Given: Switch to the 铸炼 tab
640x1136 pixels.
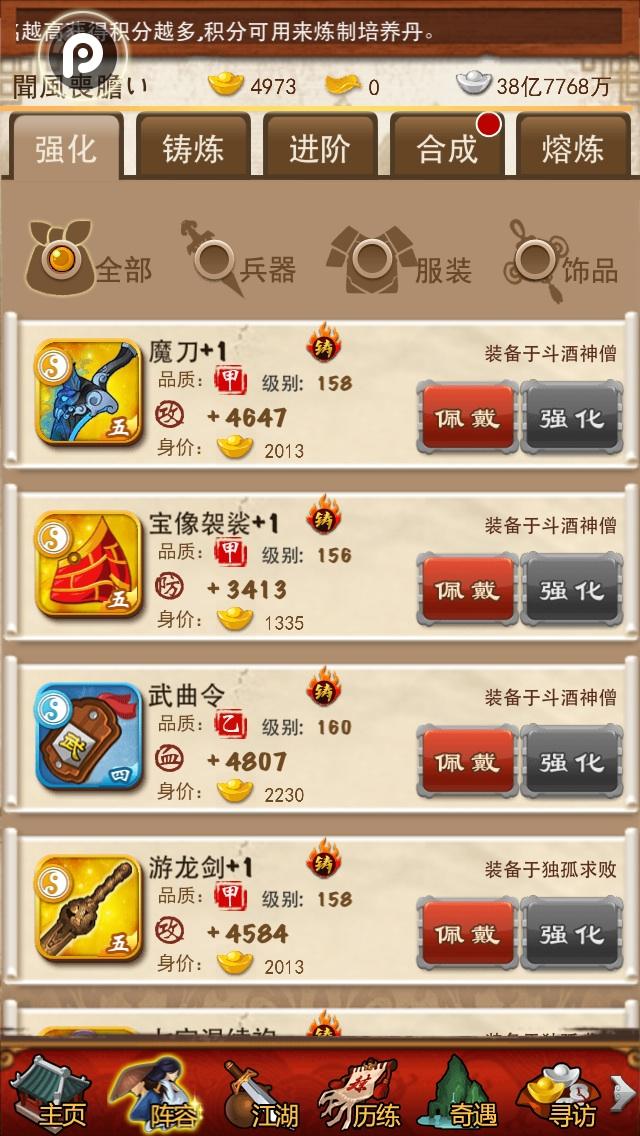Looking at the screenshot, I should [193, 148].
